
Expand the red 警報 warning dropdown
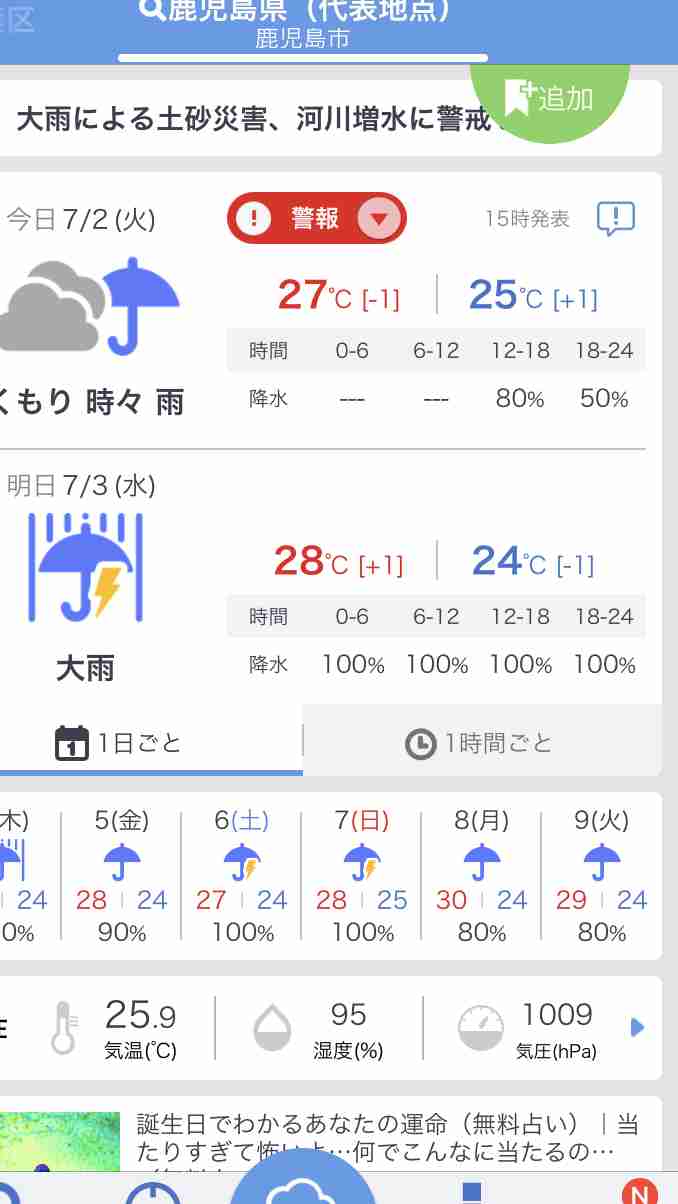pos(317,218)
